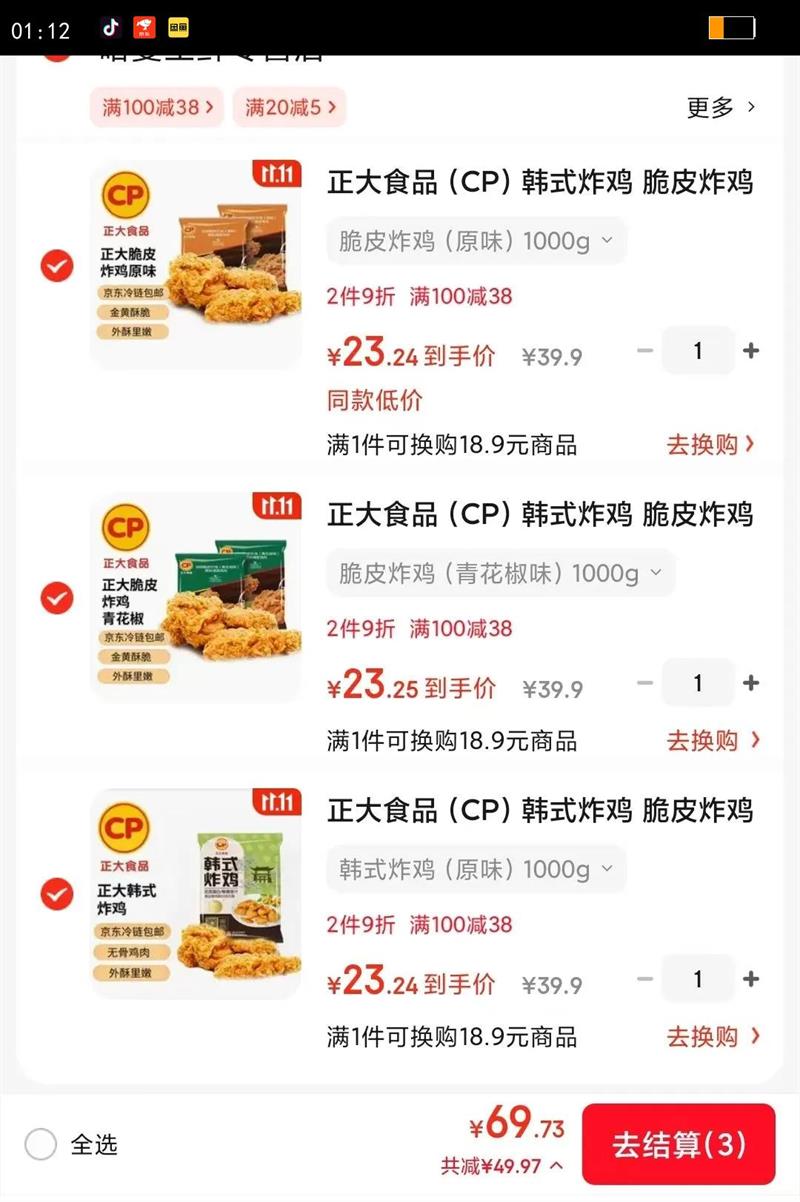The width and height of the screenshot is (800, 1202).
Task: Open the 脆皮炸鸡（原味）1000g spec dropdown
Action: point(477,241)
